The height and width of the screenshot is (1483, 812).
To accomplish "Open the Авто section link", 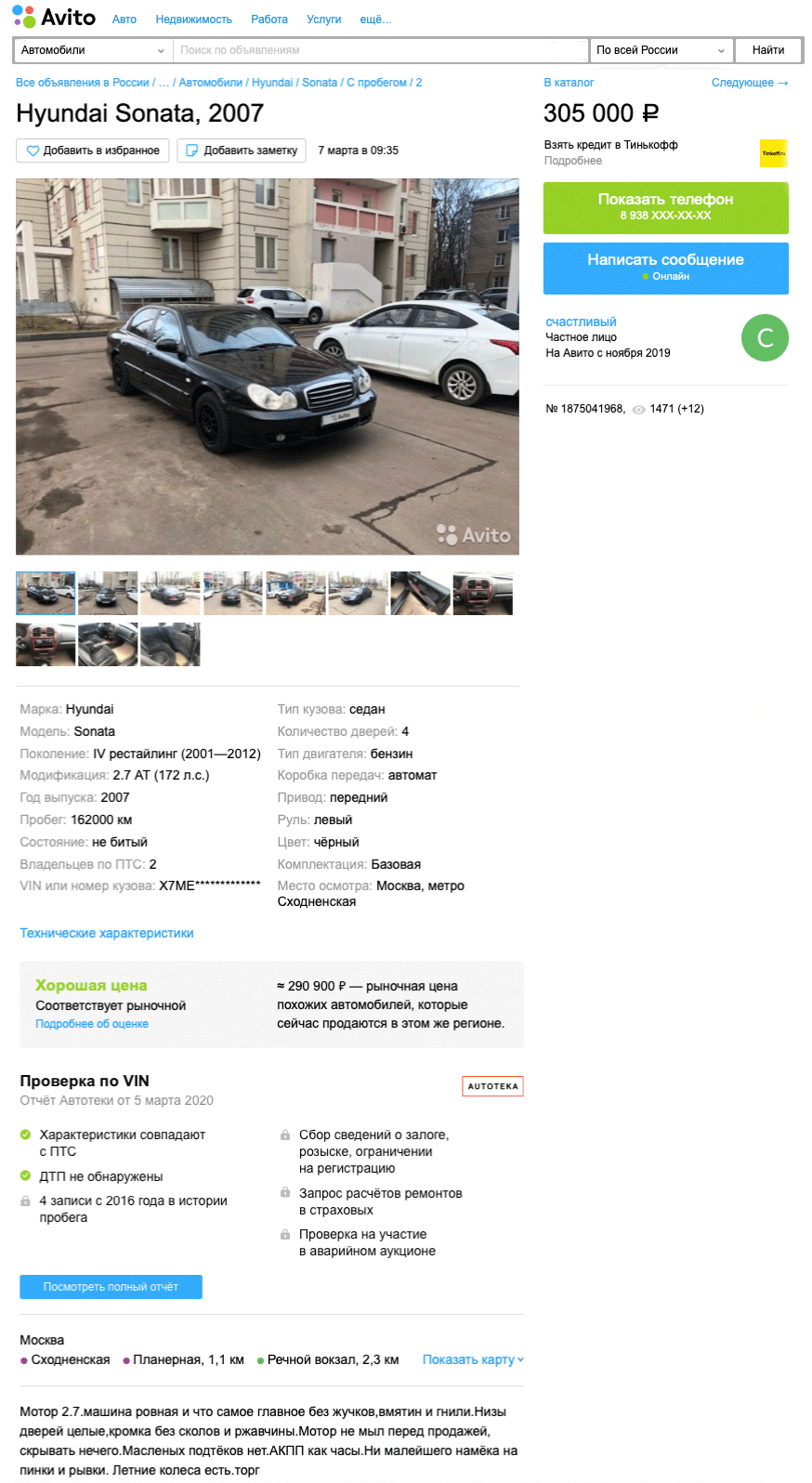I will (x=124, y=20).
